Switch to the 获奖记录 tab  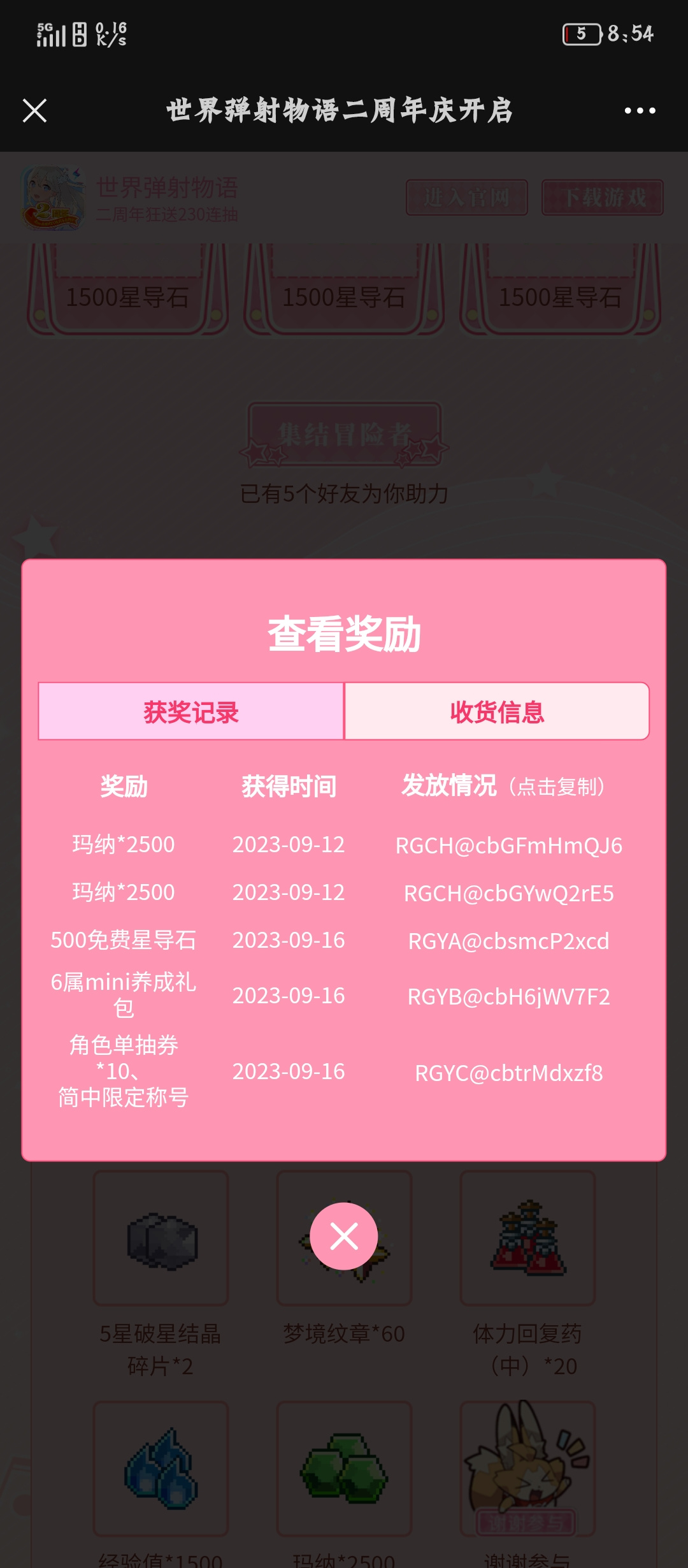191,711
